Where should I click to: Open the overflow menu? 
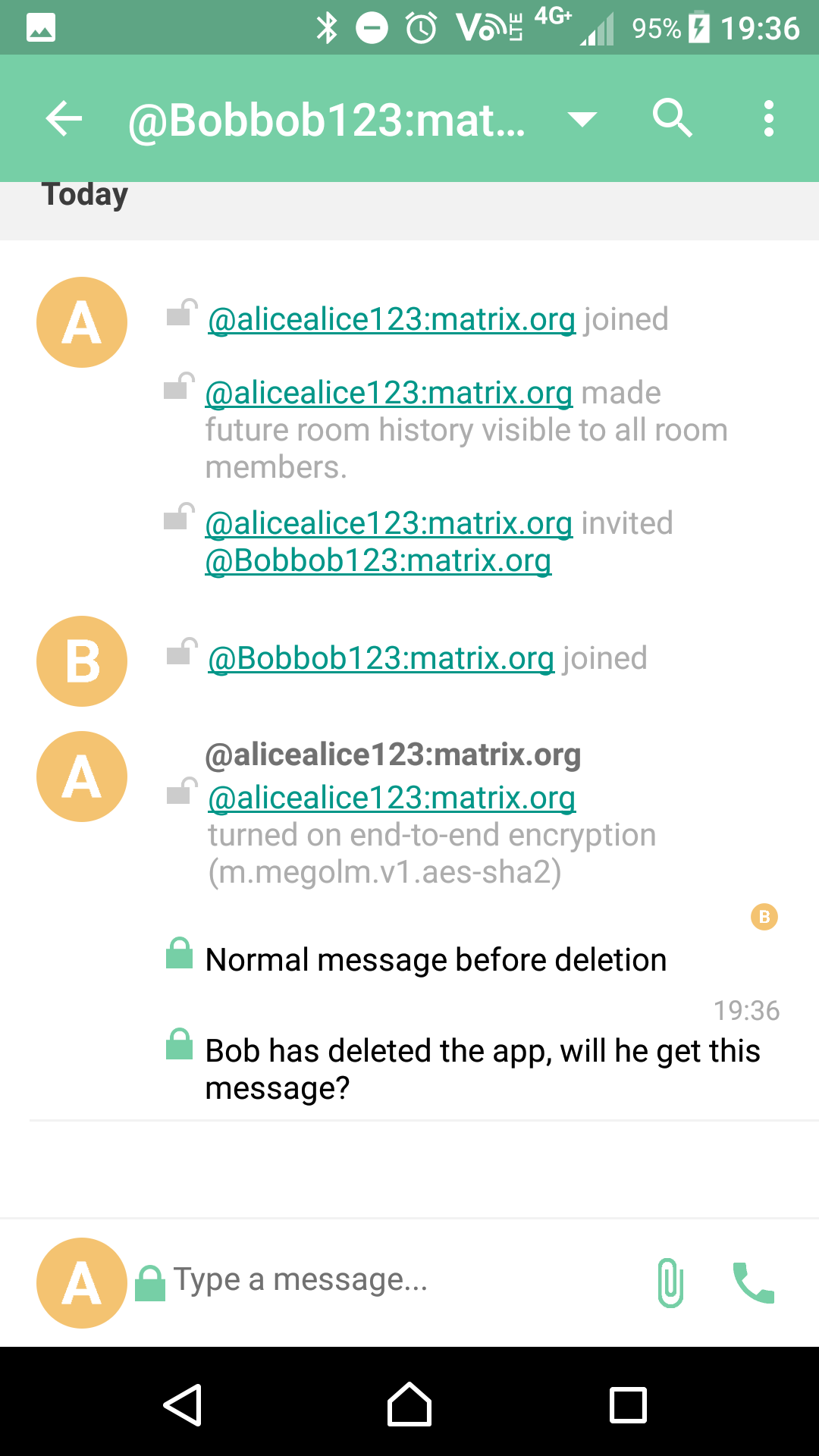click(x=768, y=119)
